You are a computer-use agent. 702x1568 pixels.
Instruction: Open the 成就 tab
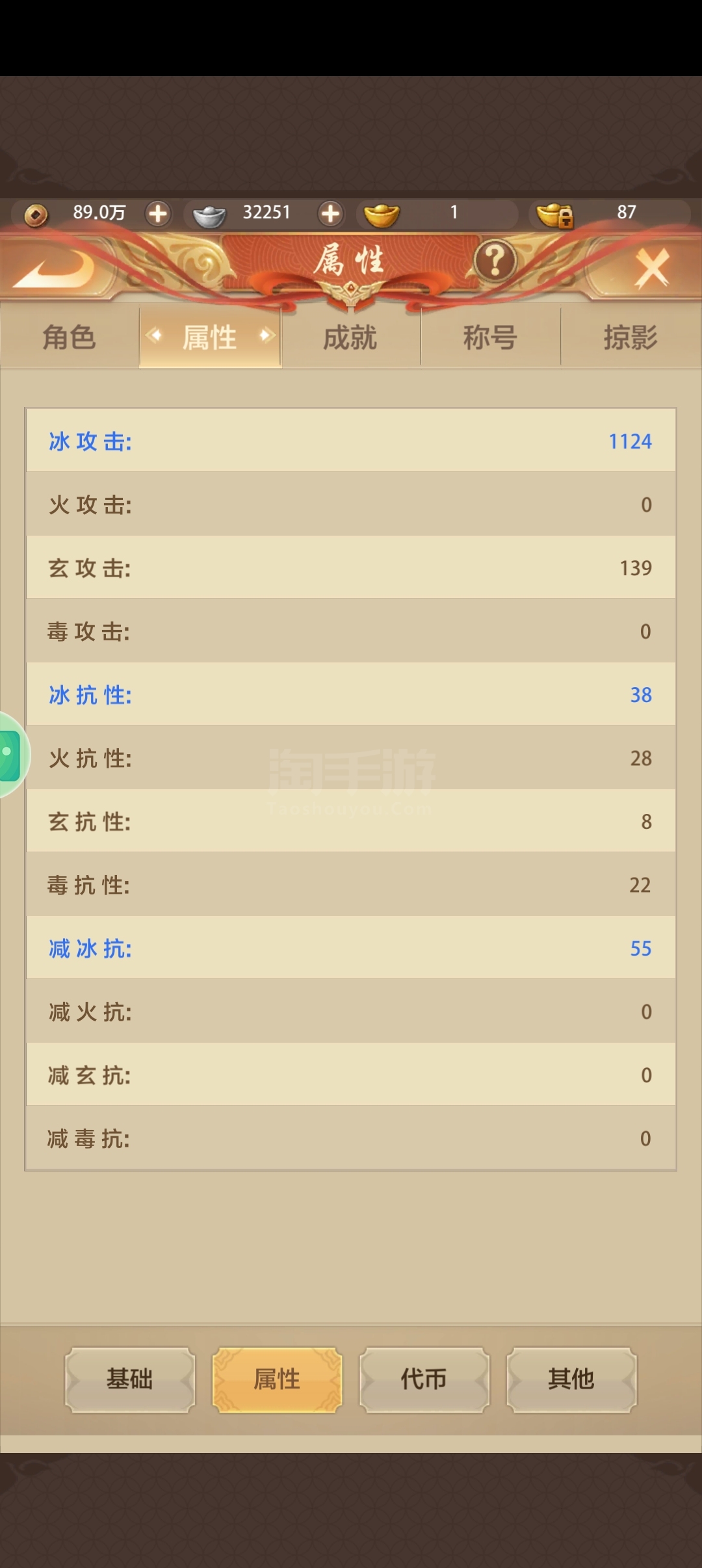click(350, 337)
